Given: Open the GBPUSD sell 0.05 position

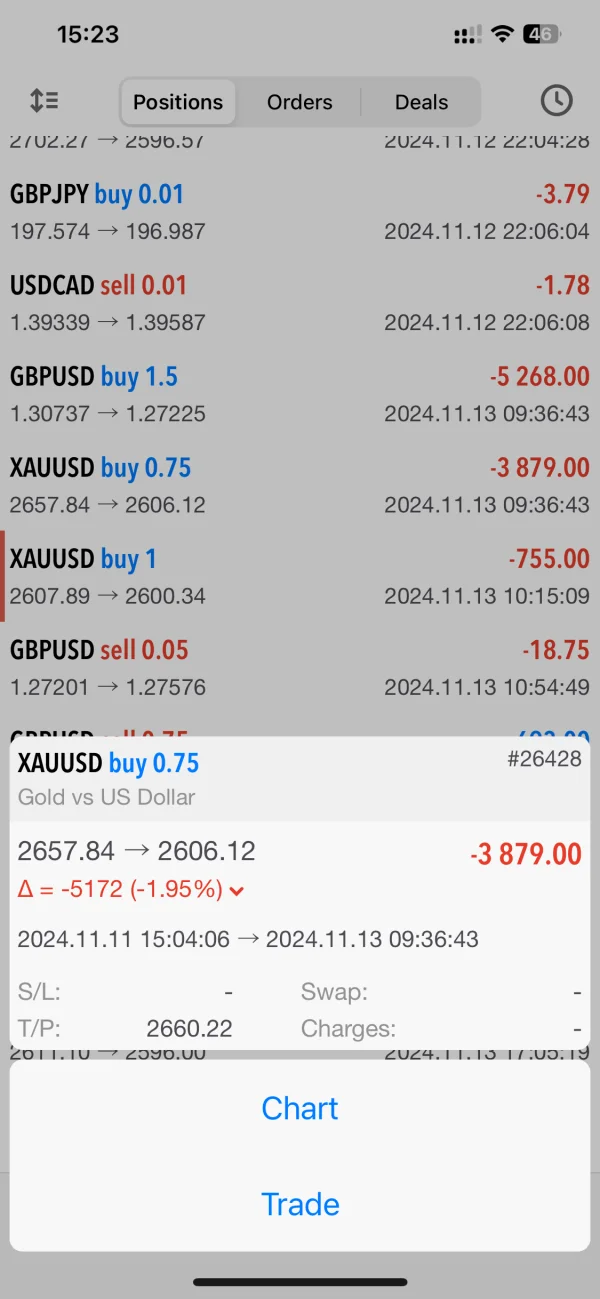Looking at the screenshot, I should [300, 668].
